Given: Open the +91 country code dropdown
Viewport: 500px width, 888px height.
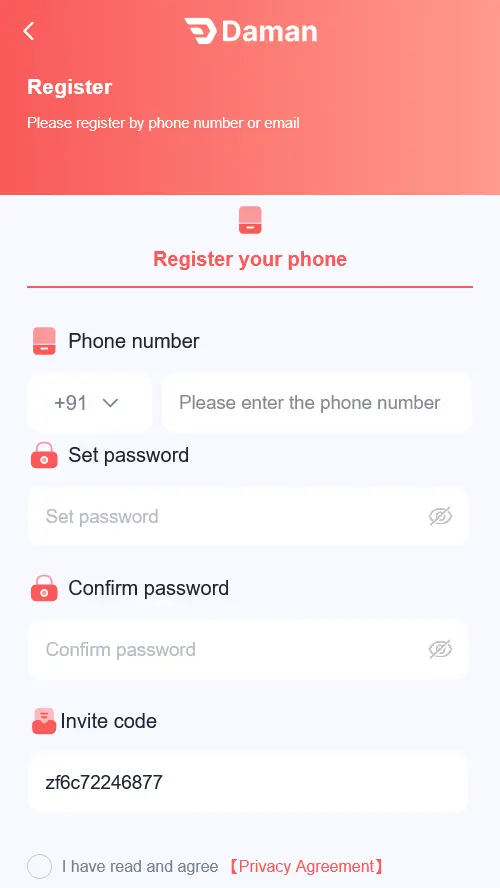Looking at the screenshot, I should coord(89,403).
